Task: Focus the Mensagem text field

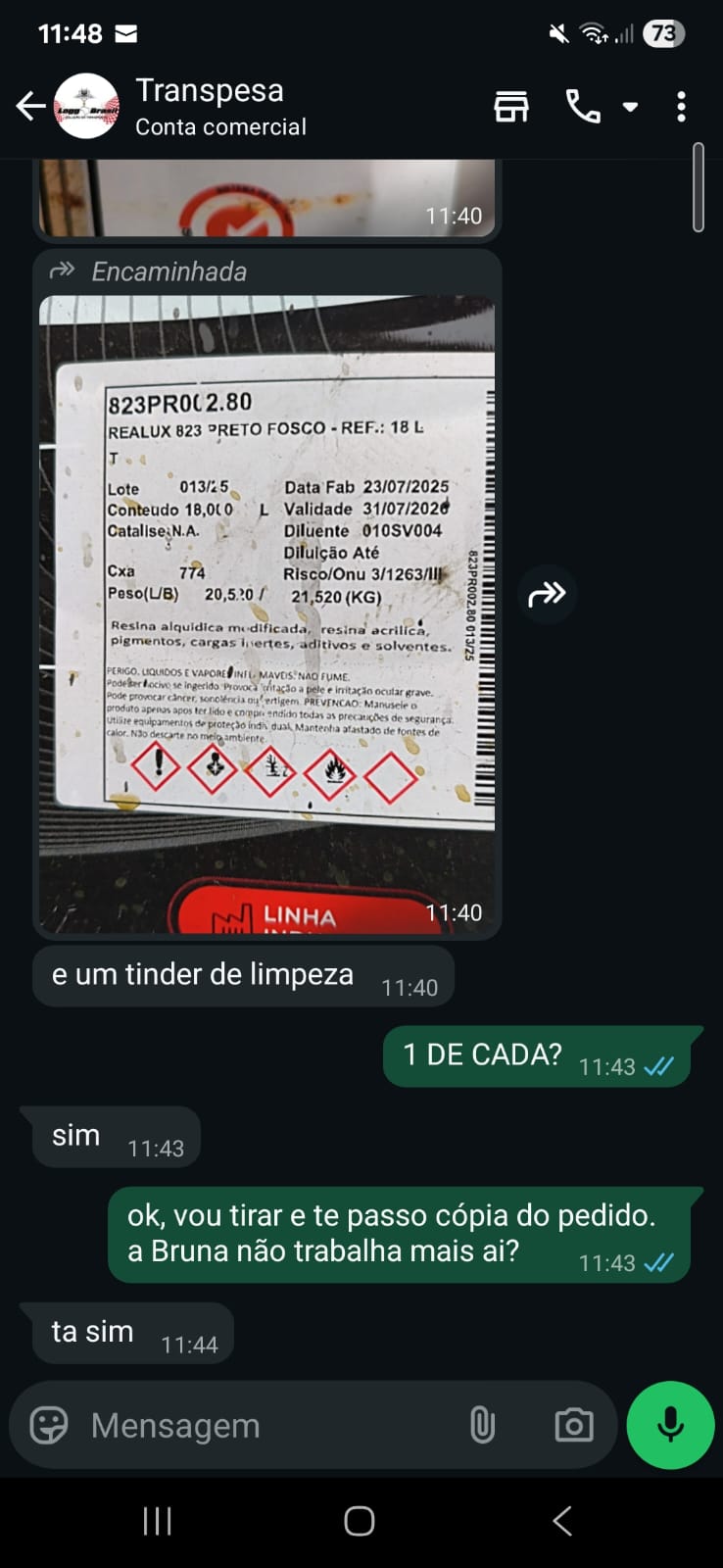Action: point(265,1425)
